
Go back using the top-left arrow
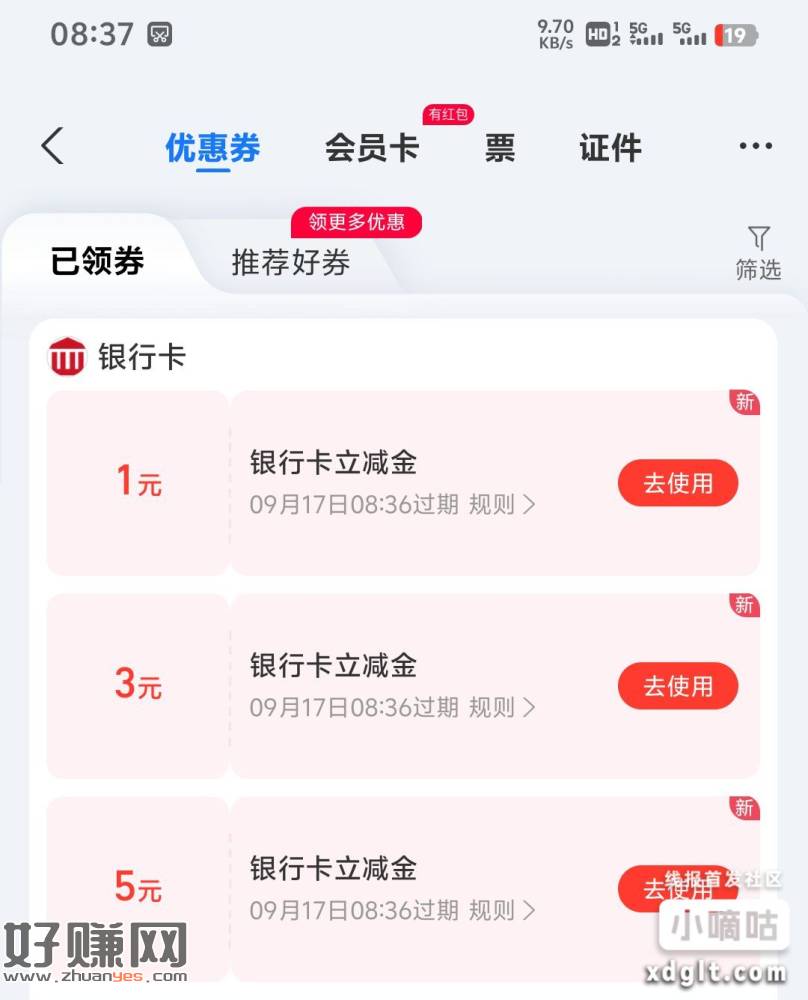click(x=53, y=147)
